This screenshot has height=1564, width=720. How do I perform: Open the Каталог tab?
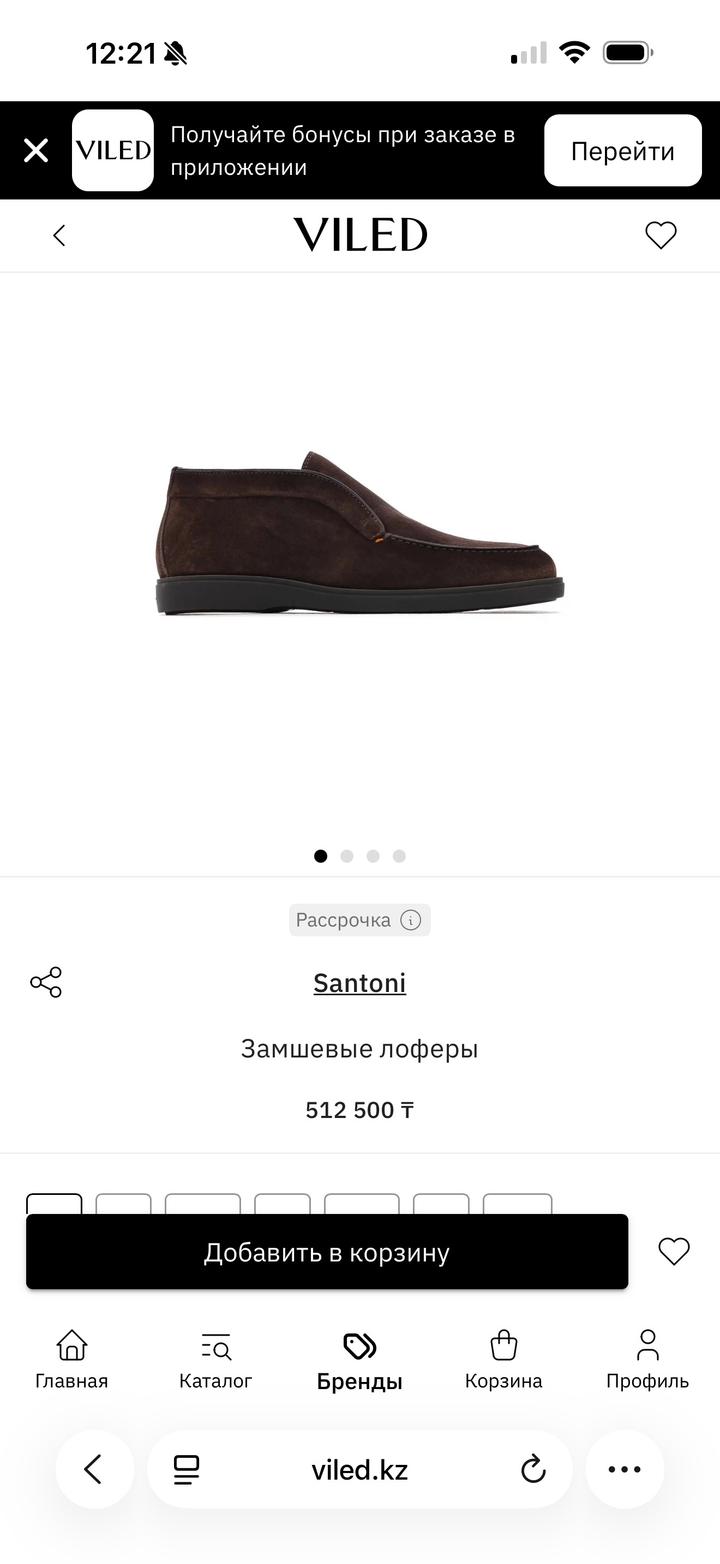click(x=216, y=1360)
